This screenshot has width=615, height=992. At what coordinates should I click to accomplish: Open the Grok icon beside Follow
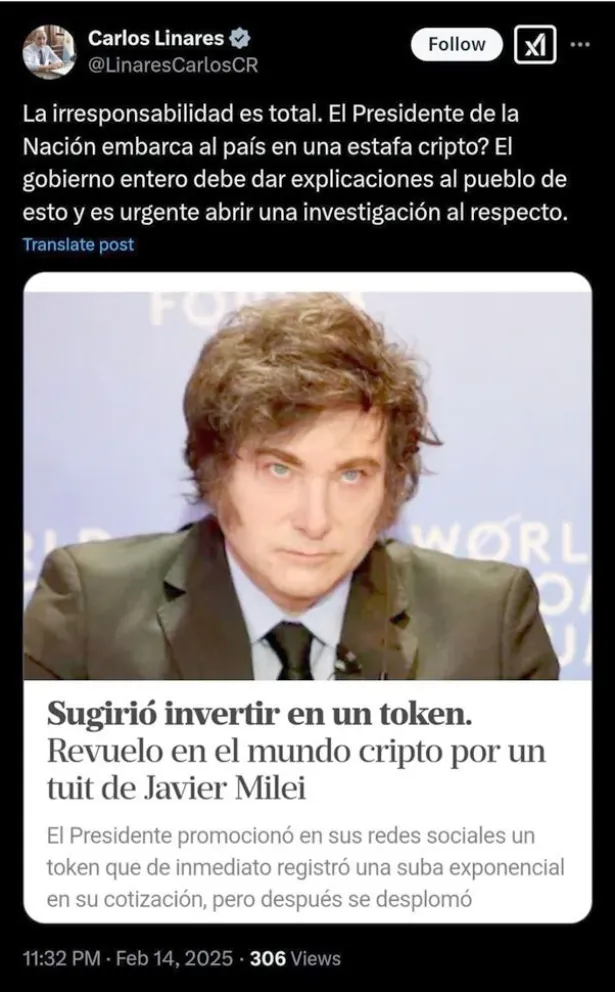pyautogui.click(x=534, y=46)
